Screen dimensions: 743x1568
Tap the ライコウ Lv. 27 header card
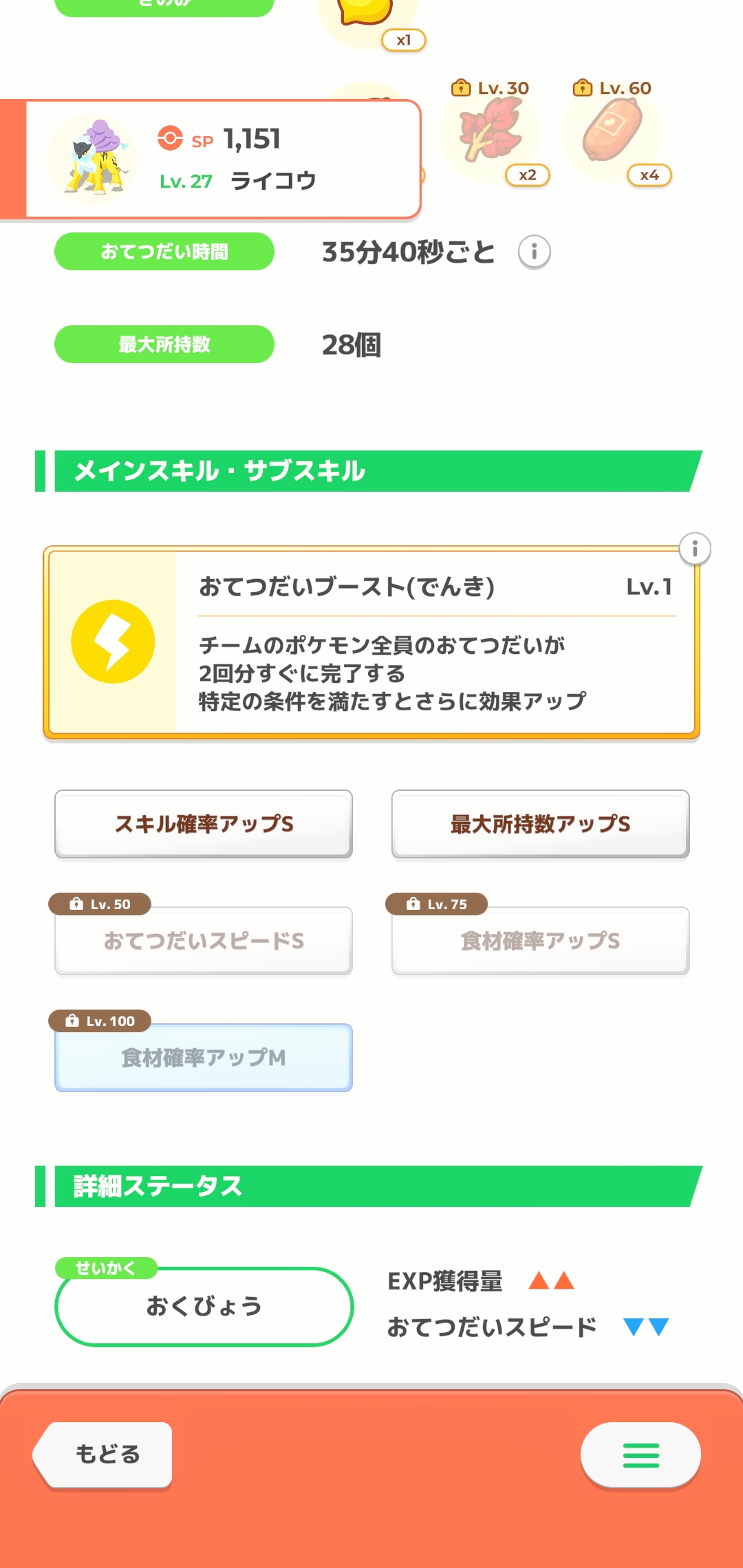pyautogui.click(x=211, y=160)
